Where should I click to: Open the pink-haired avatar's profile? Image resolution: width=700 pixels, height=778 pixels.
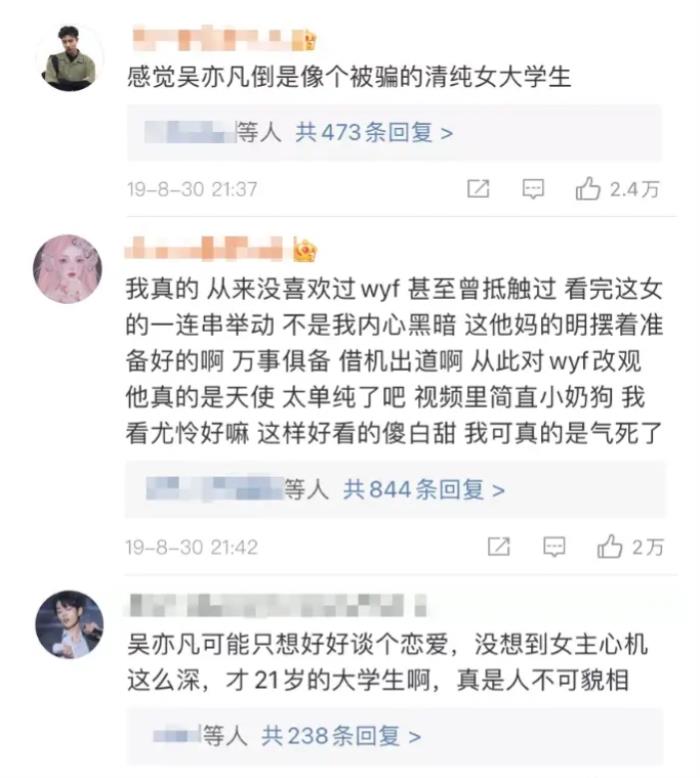[x=68, y=269]
